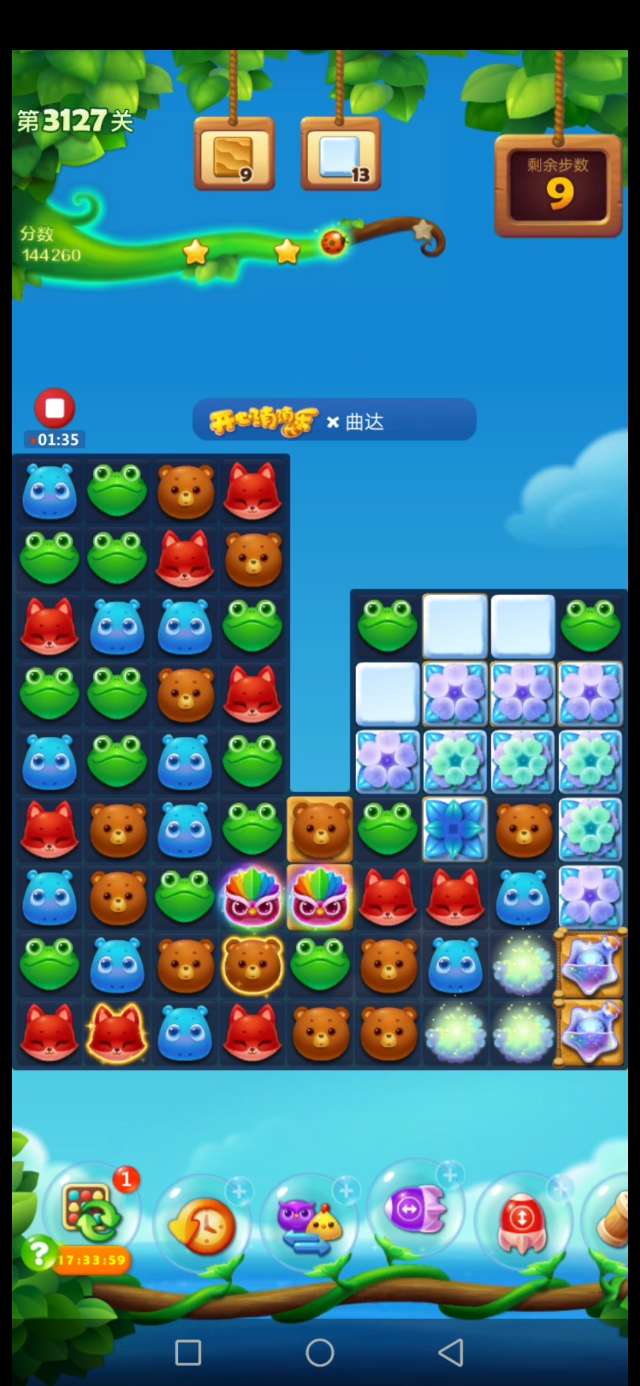Go back with system back button

point(450,1352)
